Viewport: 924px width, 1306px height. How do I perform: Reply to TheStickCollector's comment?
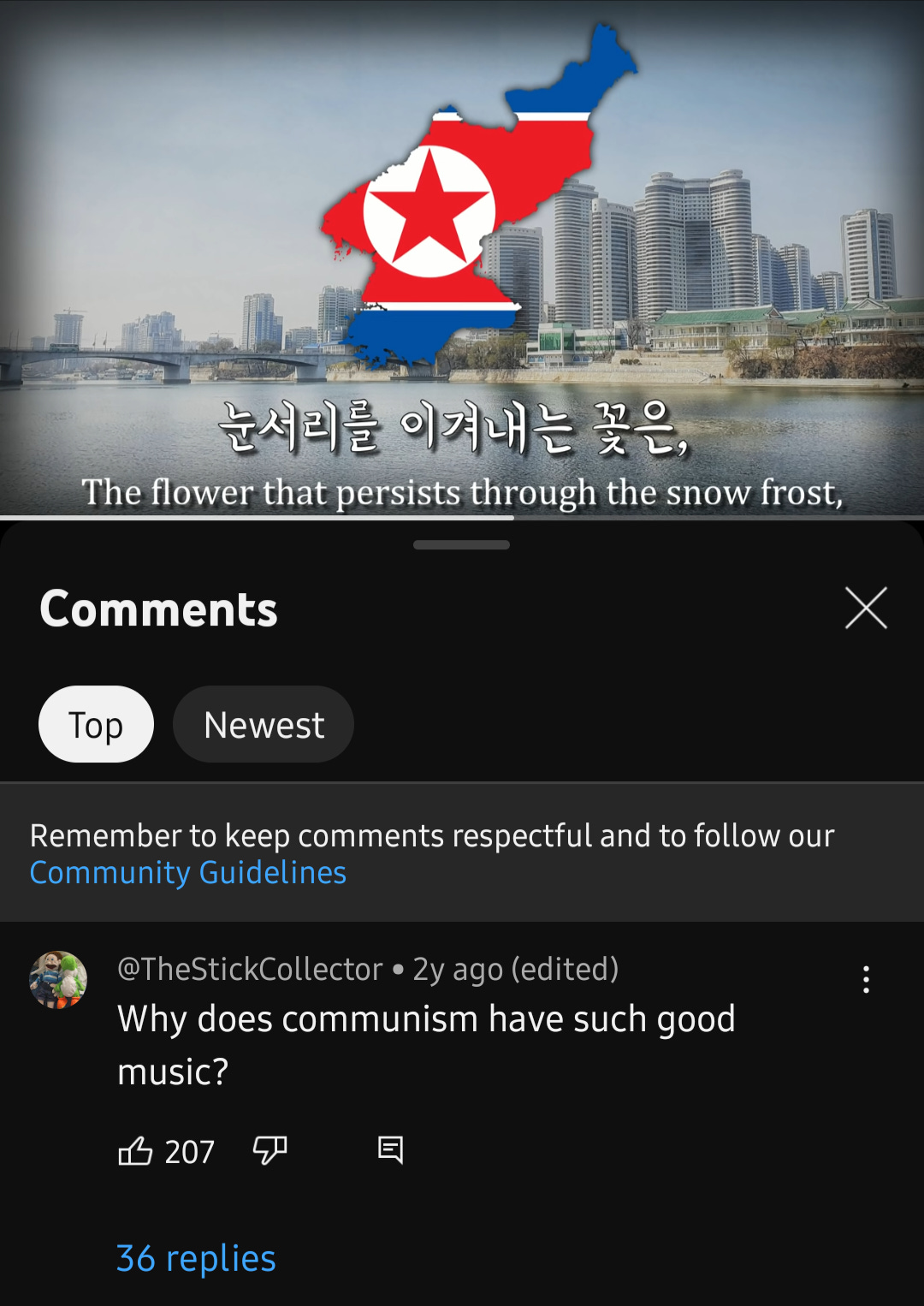390,1149
